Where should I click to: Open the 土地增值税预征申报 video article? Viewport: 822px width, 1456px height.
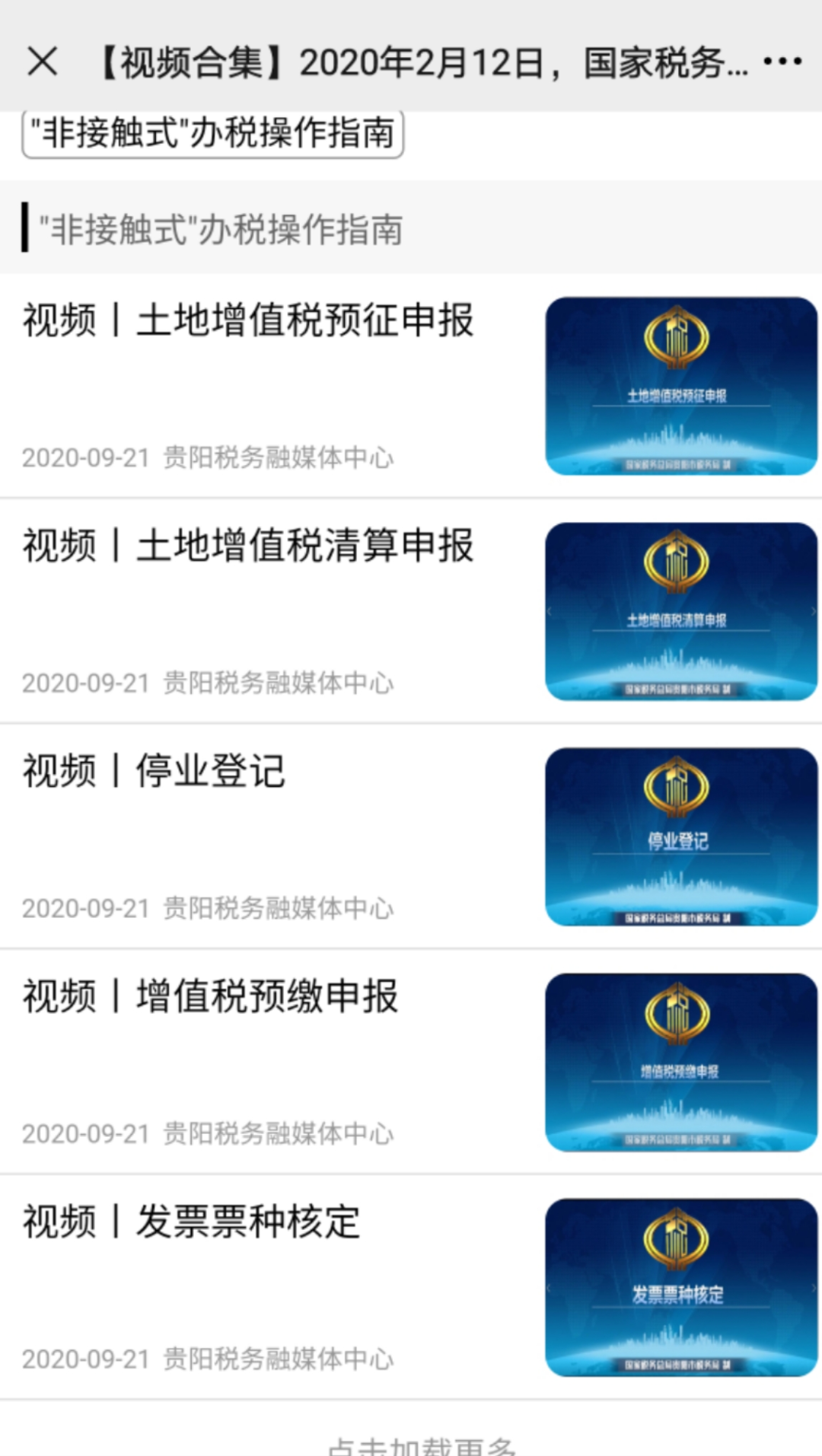pos(411,386)
